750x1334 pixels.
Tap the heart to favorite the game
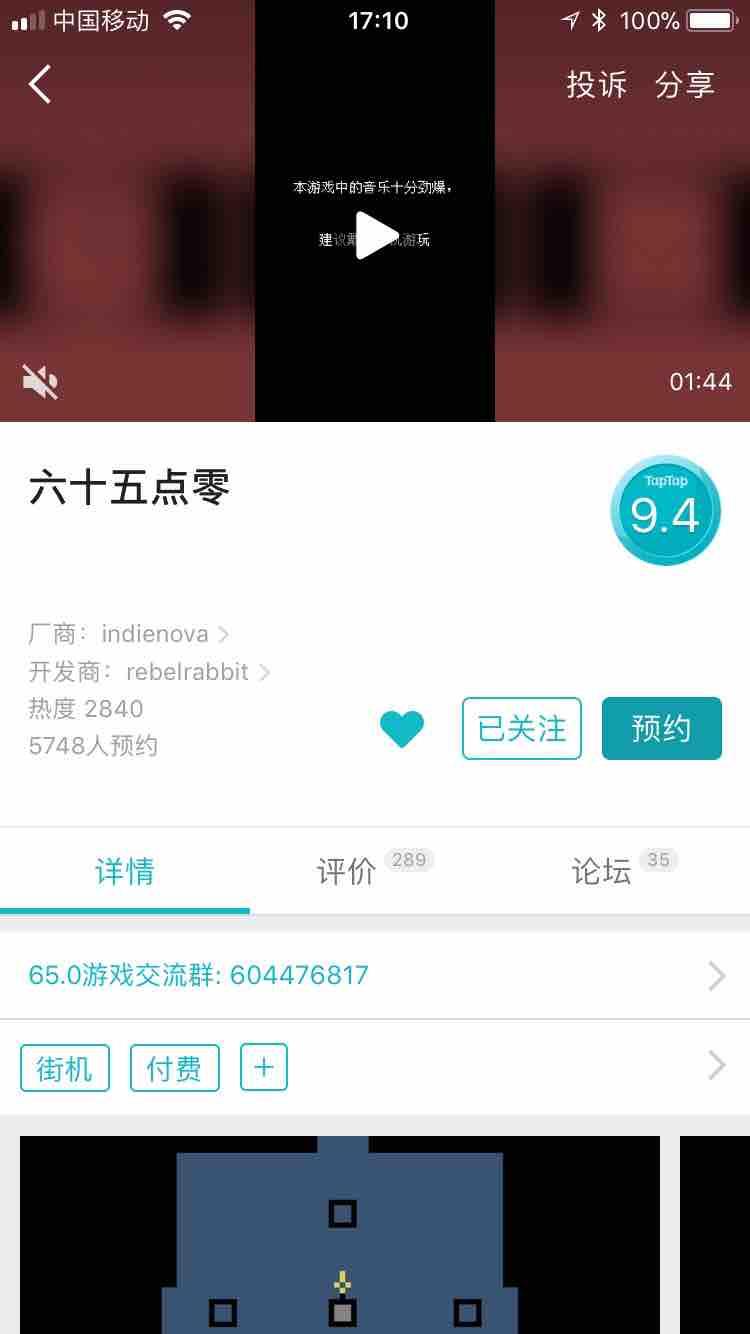tap(402, 728)
